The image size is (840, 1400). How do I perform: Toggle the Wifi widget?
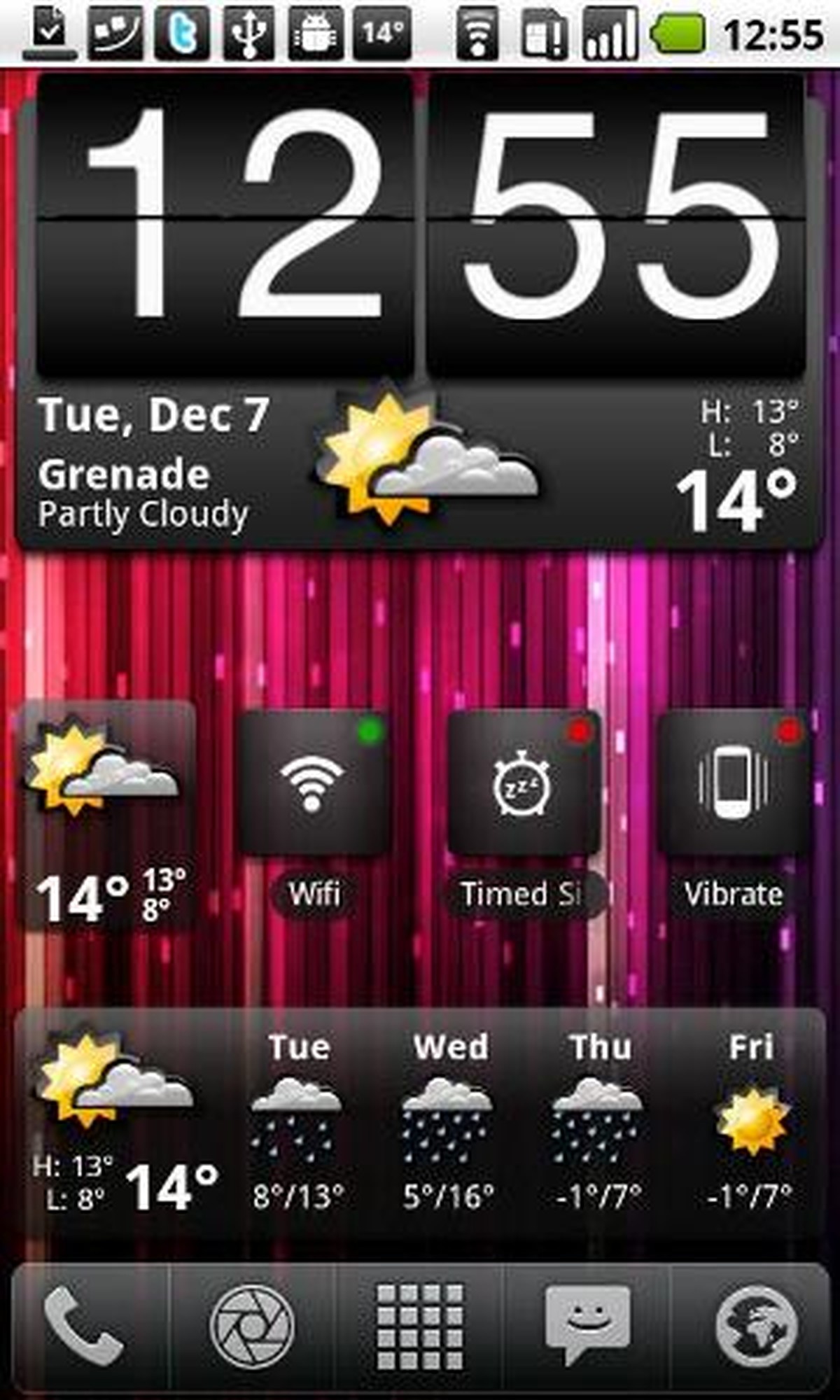314,784
